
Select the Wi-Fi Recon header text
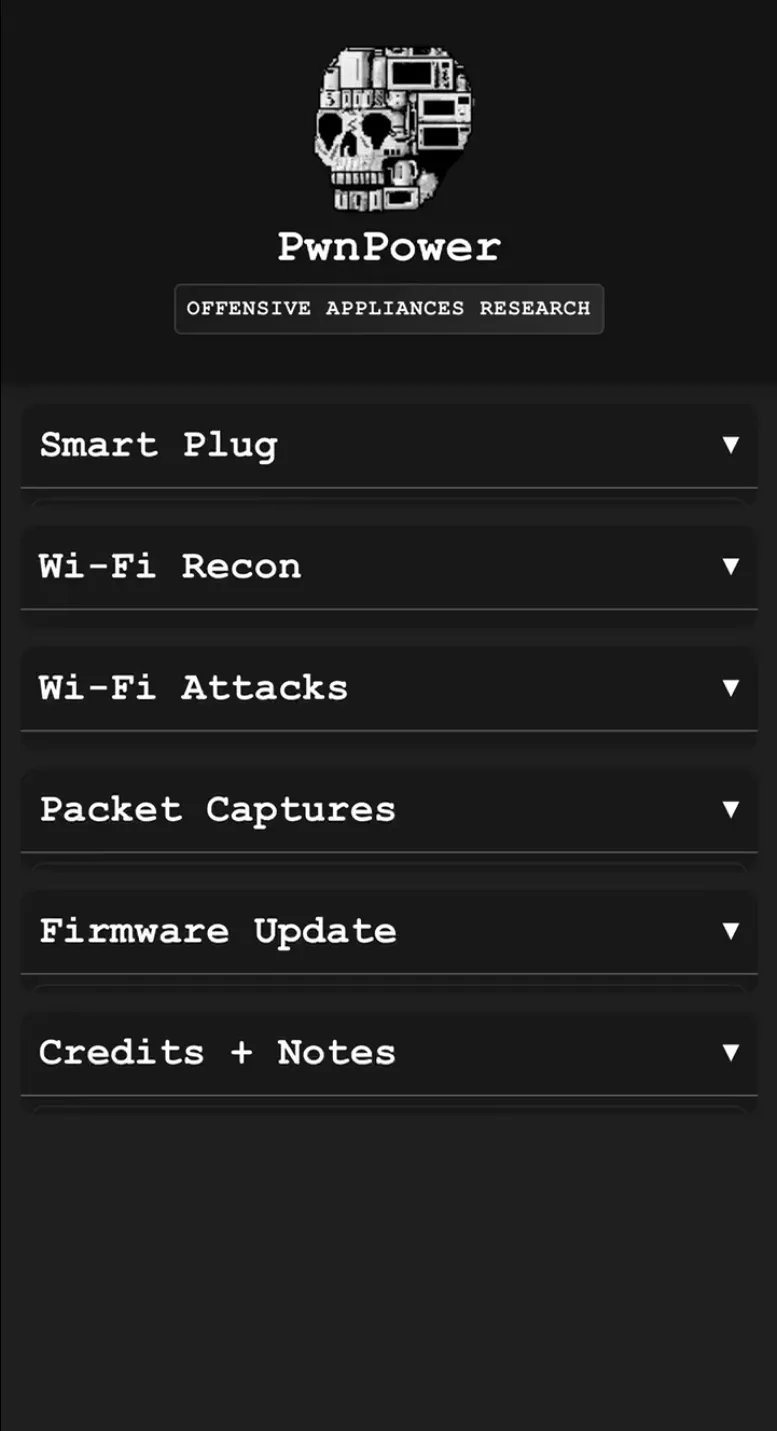tap(169, 567)
